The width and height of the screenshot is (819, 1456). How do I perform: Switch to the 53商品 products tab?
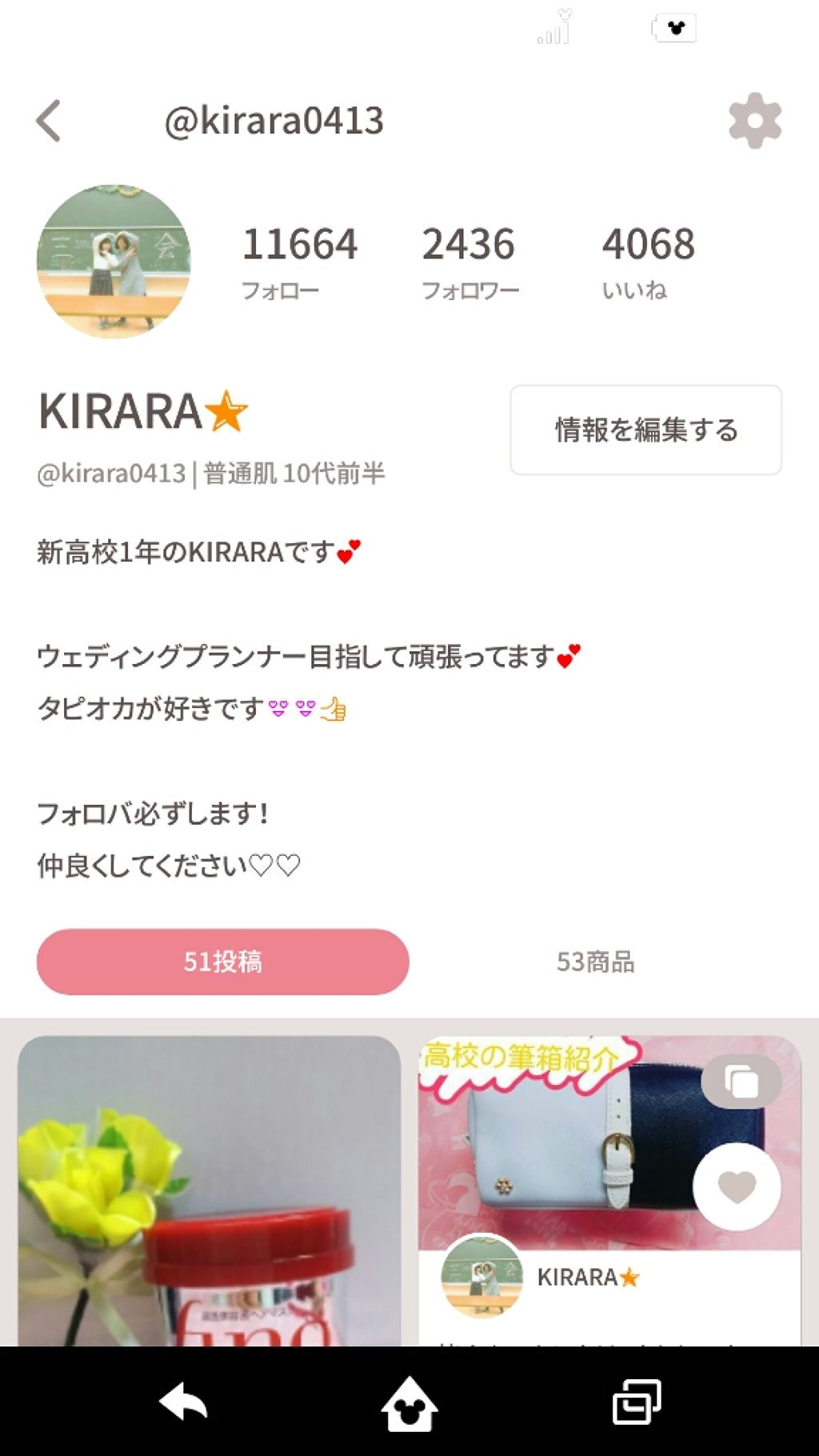596,962
